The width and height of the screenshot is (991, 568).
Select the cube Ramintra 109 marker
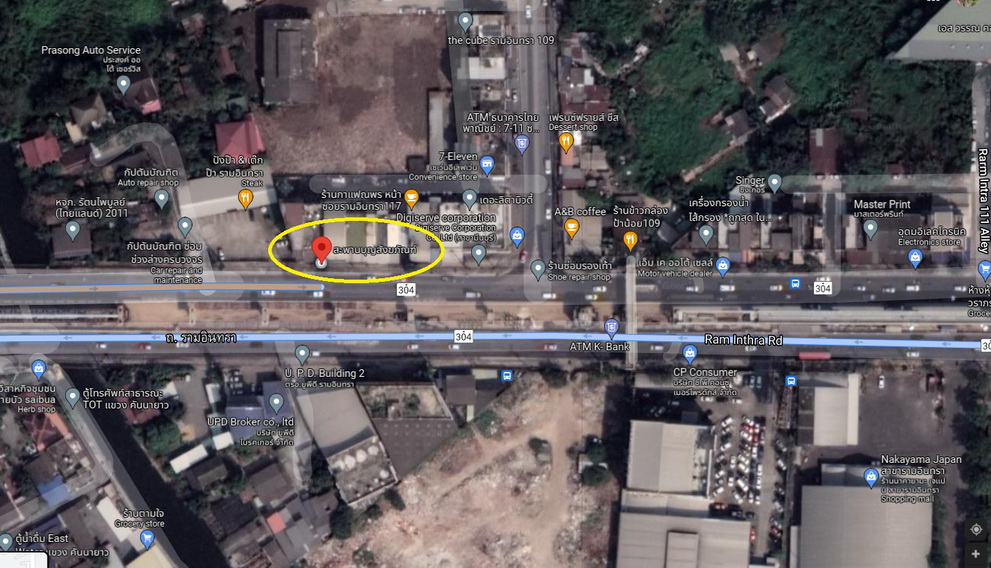tap(464, 20)
